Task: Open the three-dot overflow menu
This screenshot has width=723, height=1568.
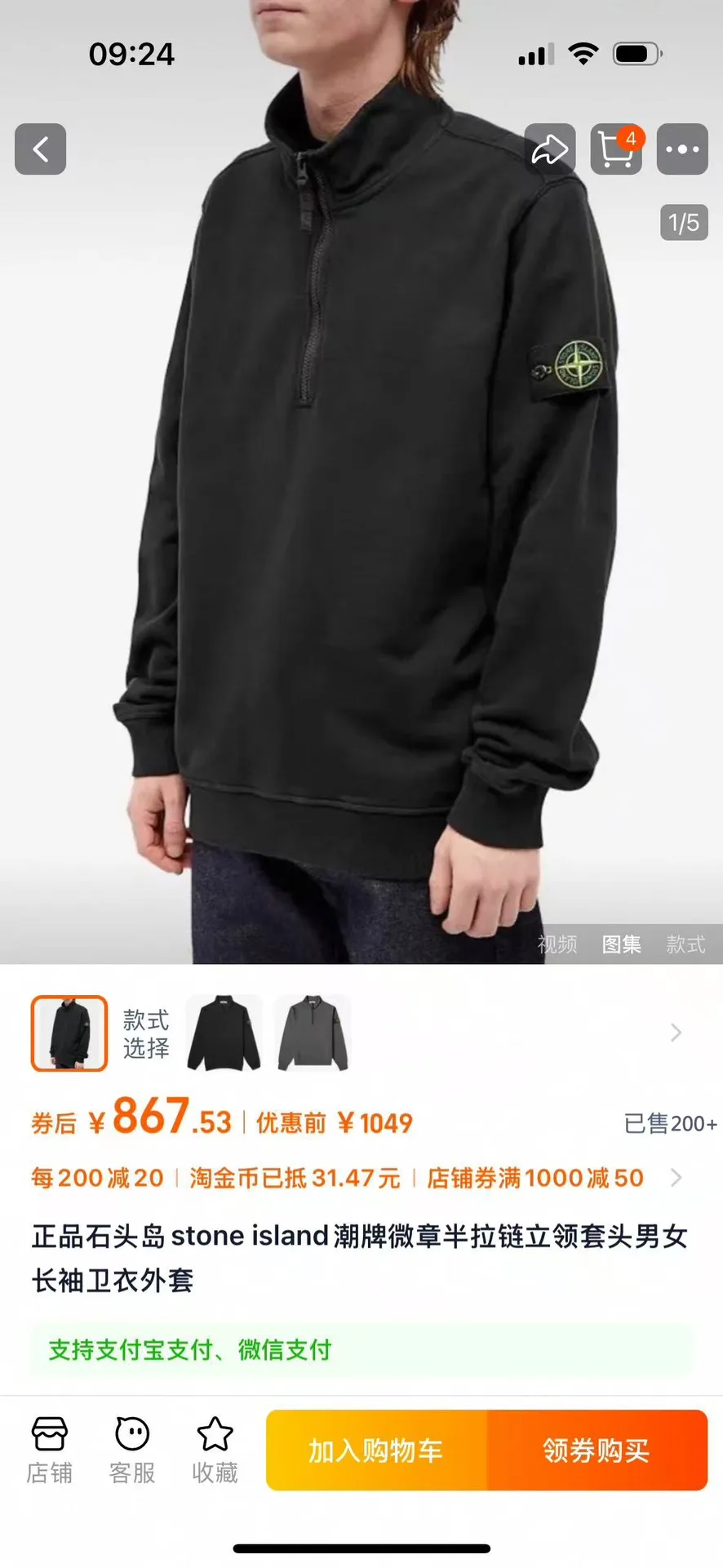Action: (682, 149)
